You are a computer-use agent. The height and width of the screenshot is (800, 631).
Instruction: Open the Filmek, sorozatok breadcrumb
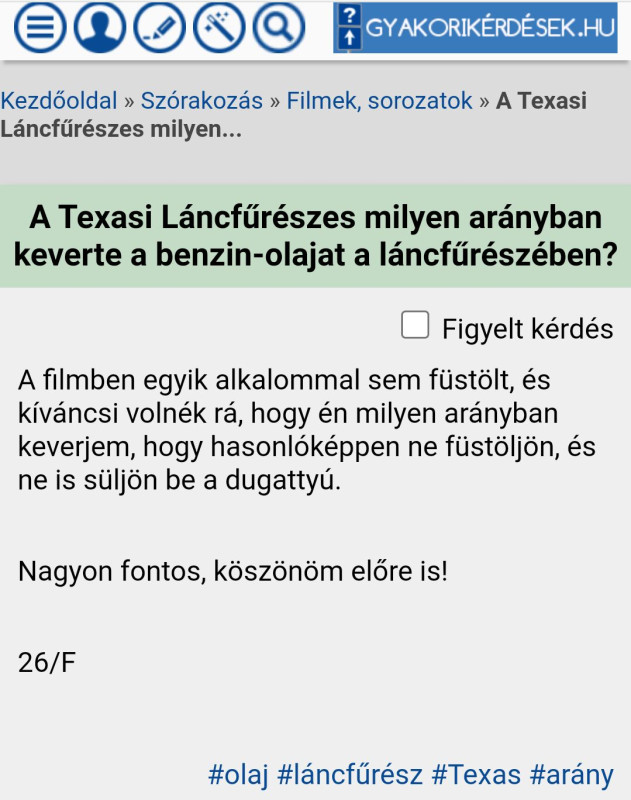tap(379, 101)
